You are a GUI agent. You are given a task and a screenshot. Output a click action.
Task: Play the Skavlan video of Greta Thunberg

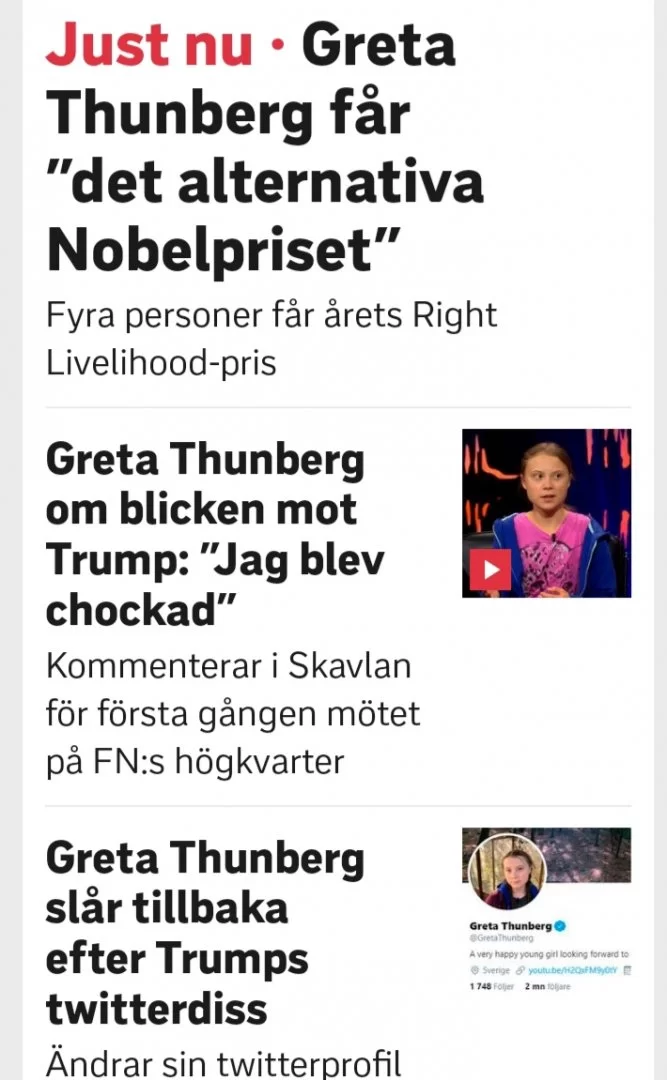tap(490, 570)
